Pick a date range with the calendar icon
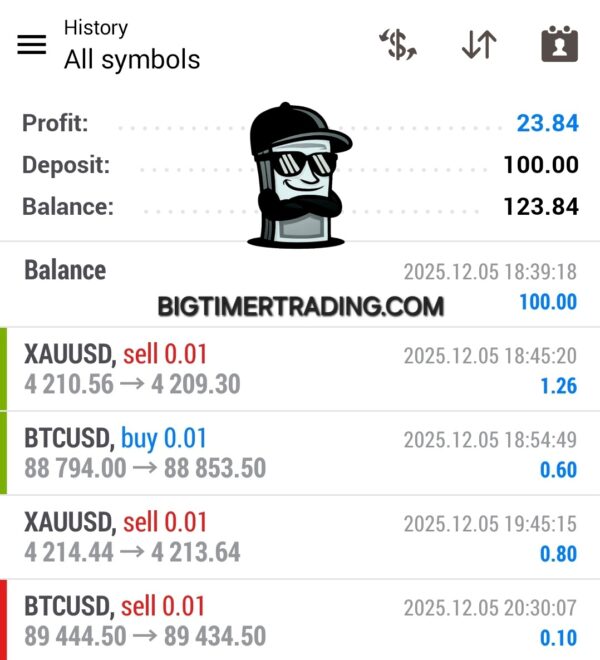This screenshot has width=600, height=660. click(x=559, y=45)
